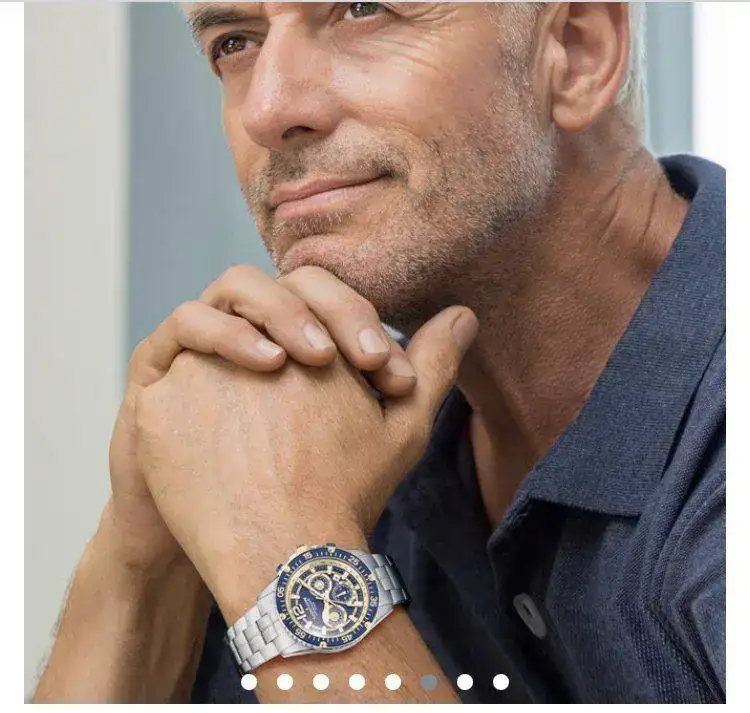Image resolution: width=750 pixels, height=713 pixels.
Task: Open the watch product photo full screen
Action: 375,340
